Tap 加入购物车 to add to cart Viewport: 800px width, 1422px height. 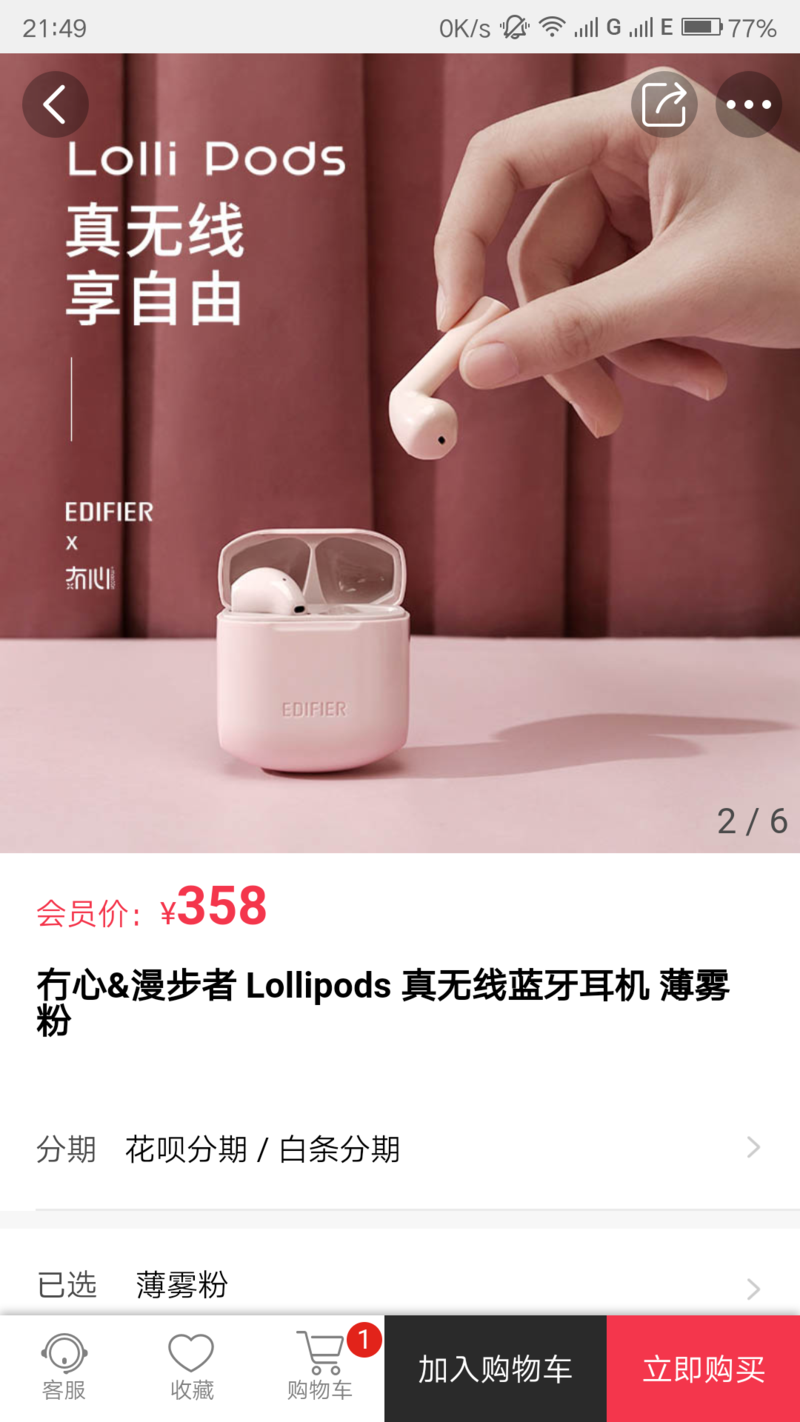(495, 1369)
